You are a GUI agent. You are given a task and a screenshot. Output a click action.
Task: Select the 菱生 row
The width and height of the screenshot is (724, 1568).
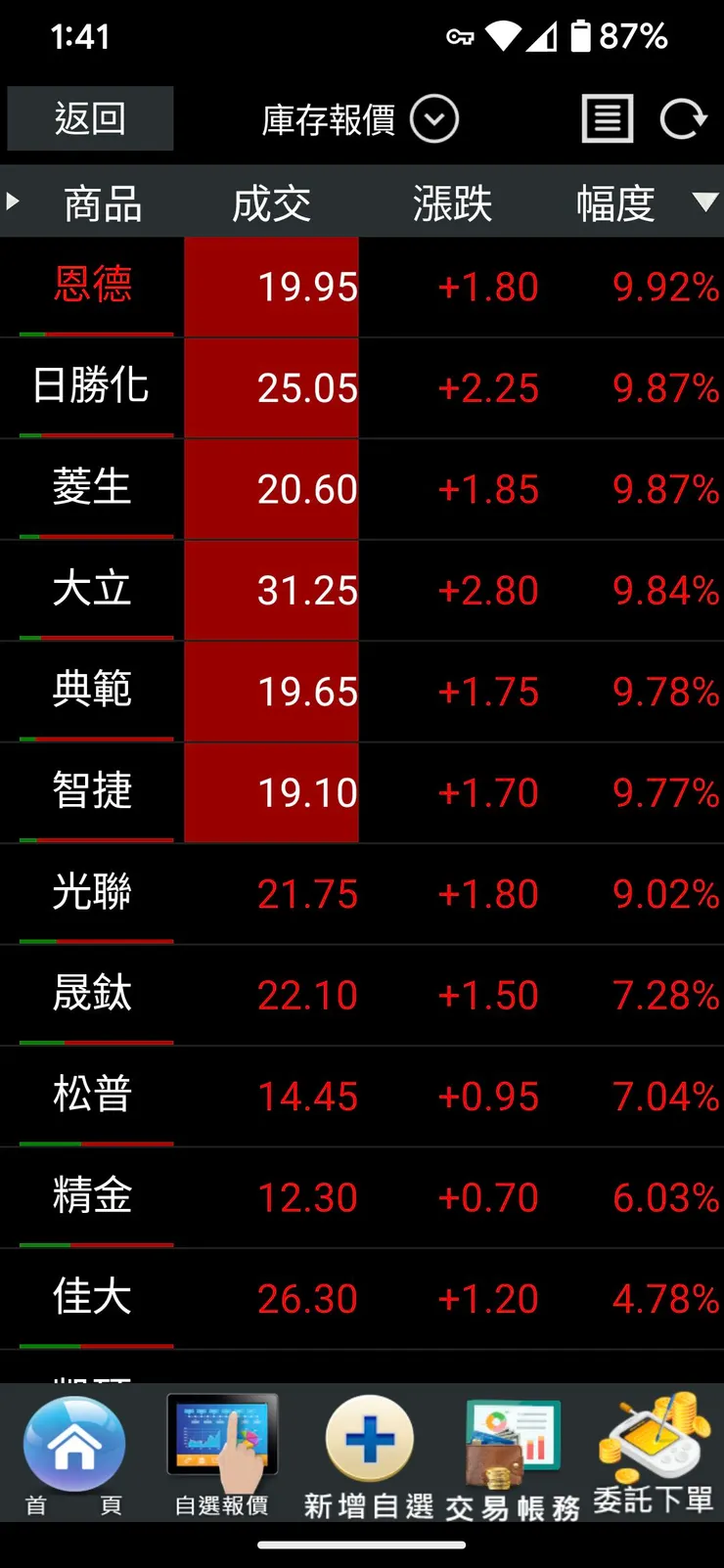(92, 488)
